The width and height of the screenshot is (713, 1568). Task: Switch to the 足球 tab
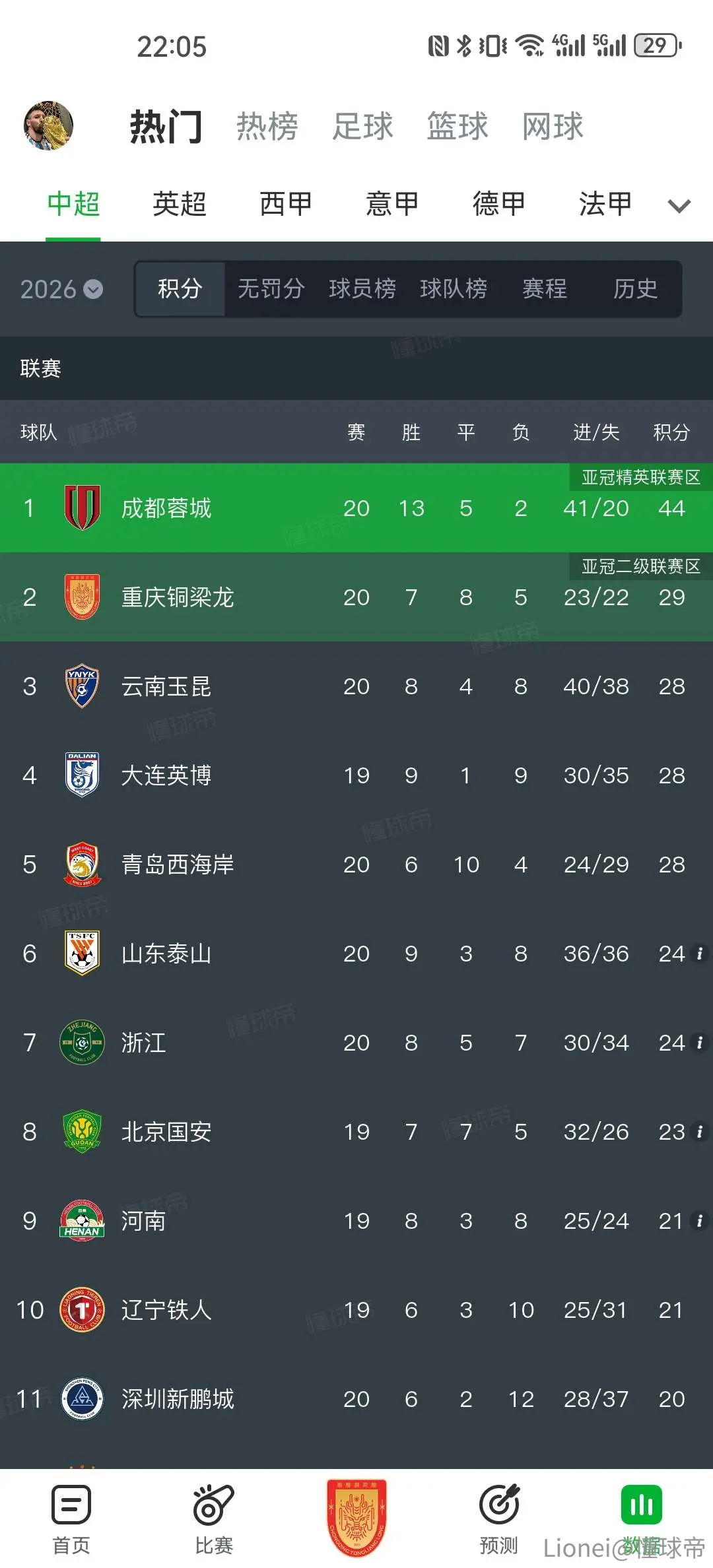362,126
